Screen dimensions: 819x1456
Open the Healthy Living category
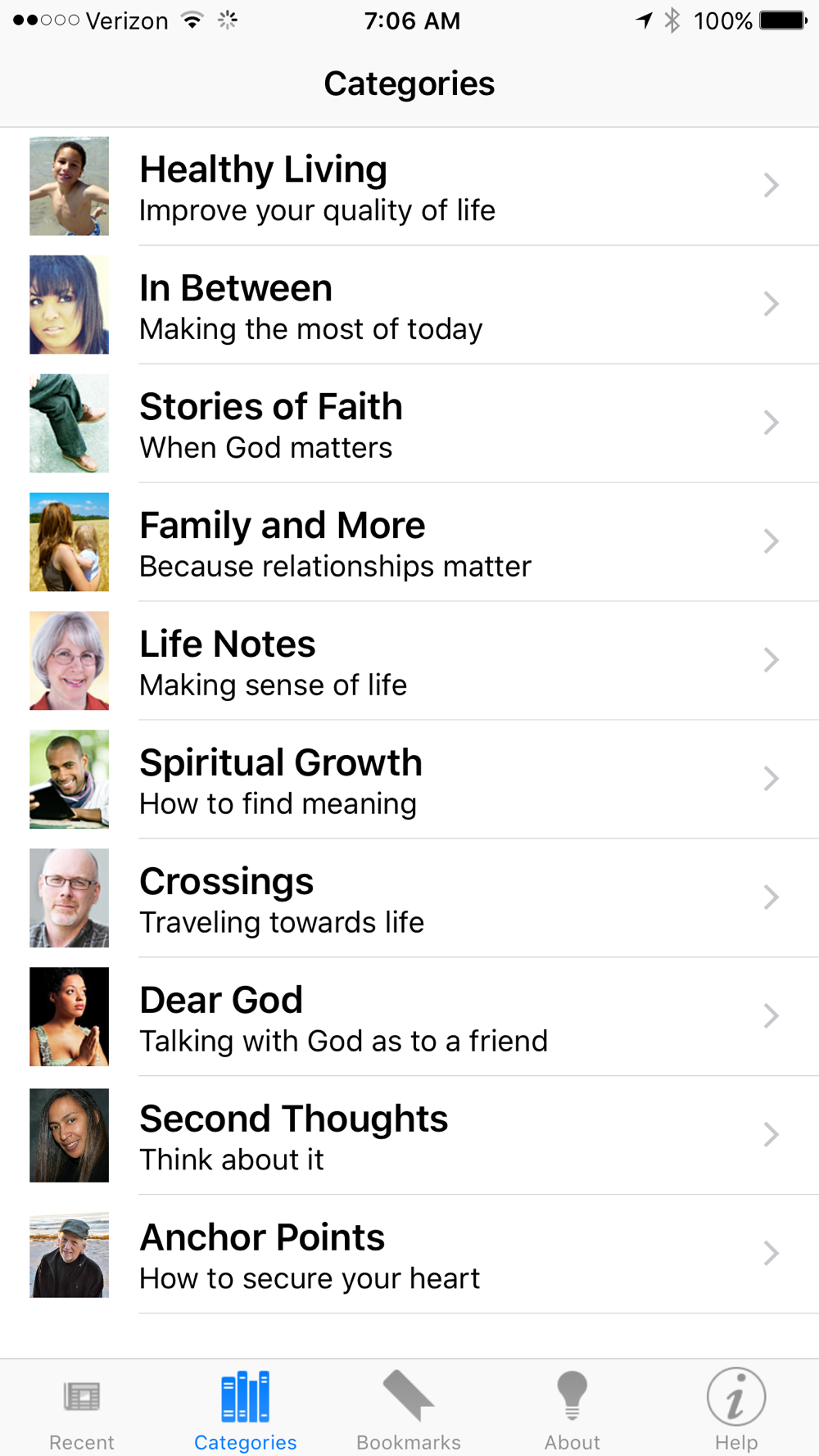(409, 187)
